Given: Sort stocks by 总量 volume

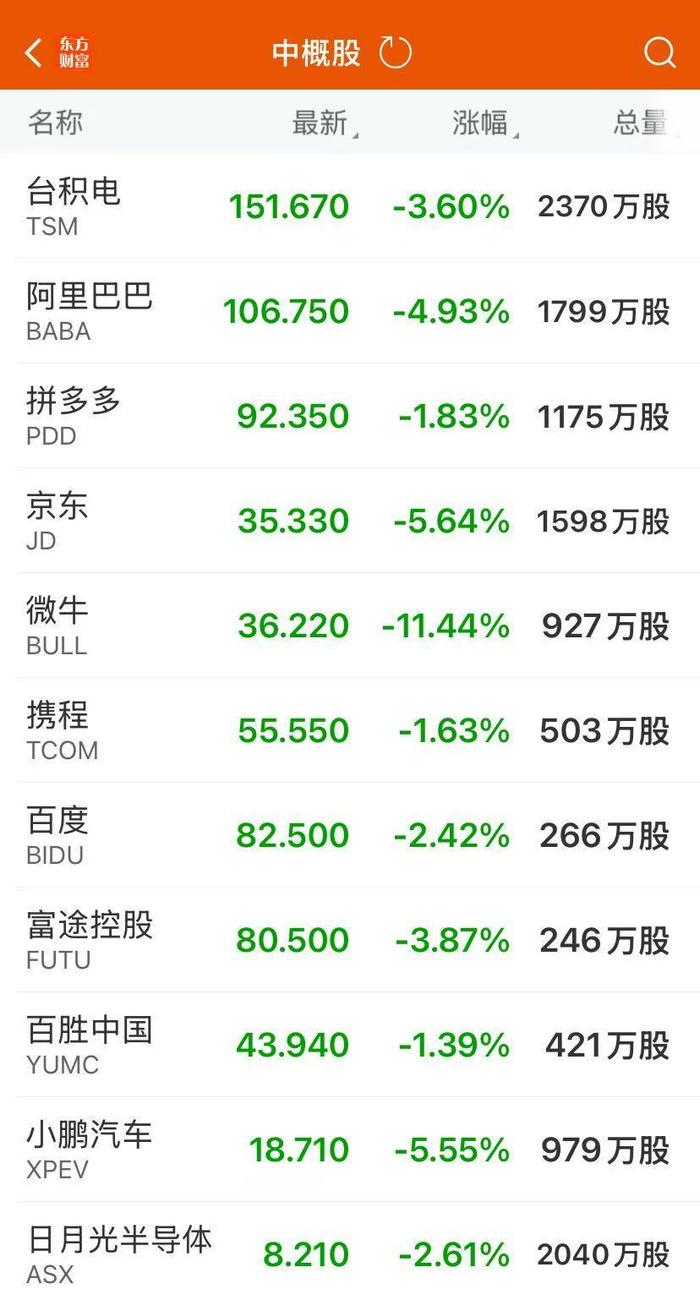Looking at the screenshot, I should click(640, 123).
